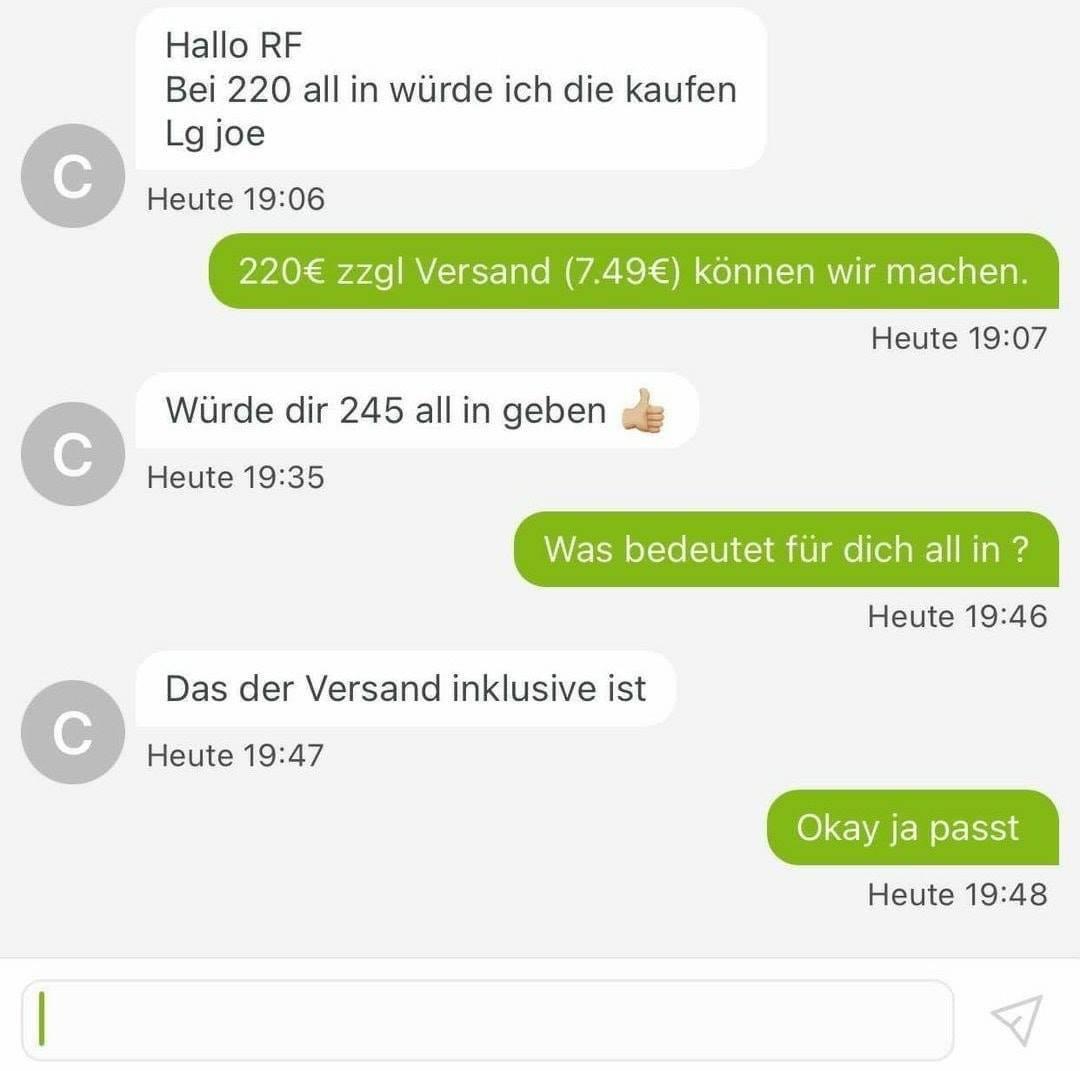Tap the message text input field
Image resolution: width=1080 pixels, height=1071 pixels.
(487, 1019)
